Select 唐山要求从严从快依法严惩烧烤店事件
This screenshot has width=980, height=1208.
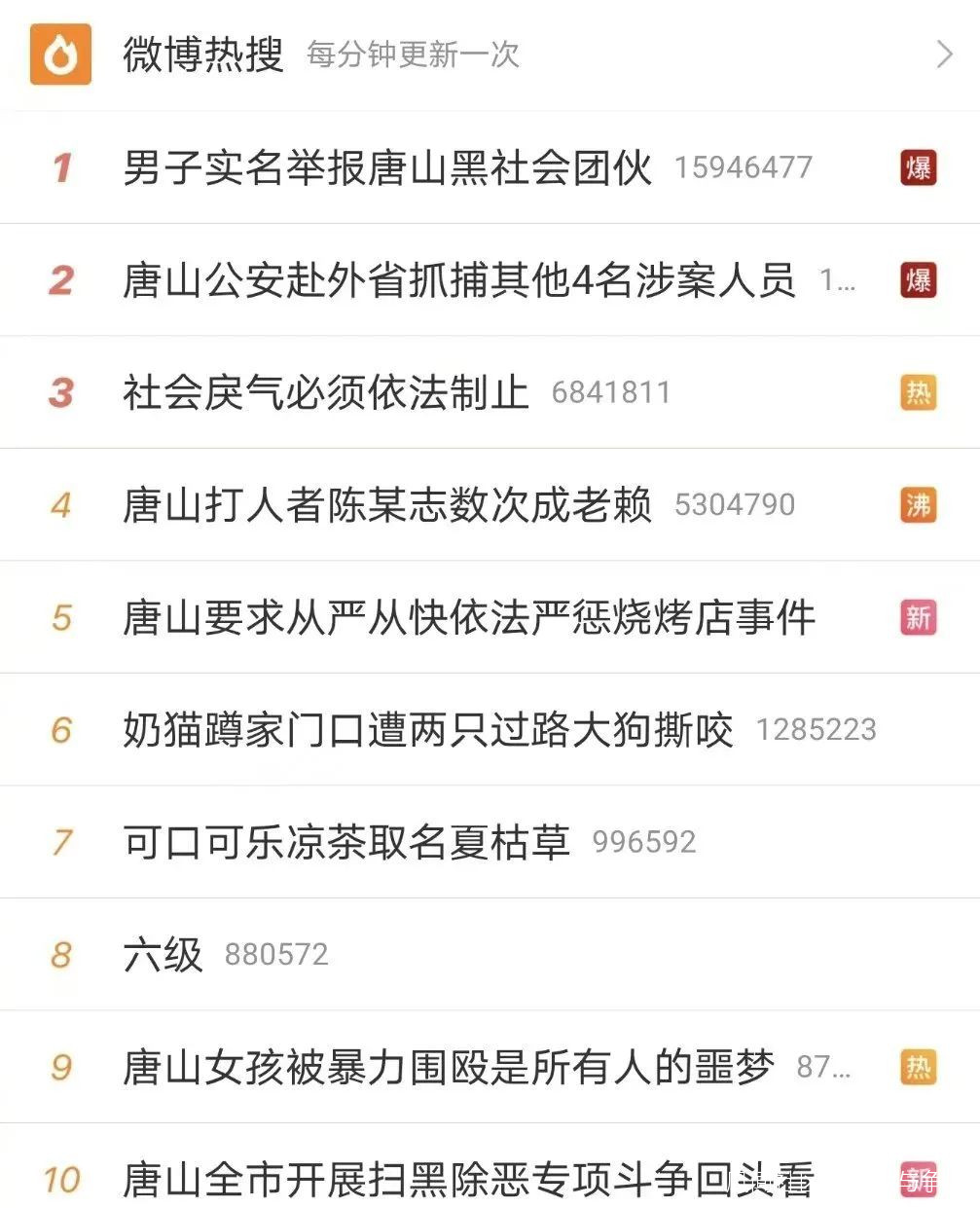(x=468, y=618)
